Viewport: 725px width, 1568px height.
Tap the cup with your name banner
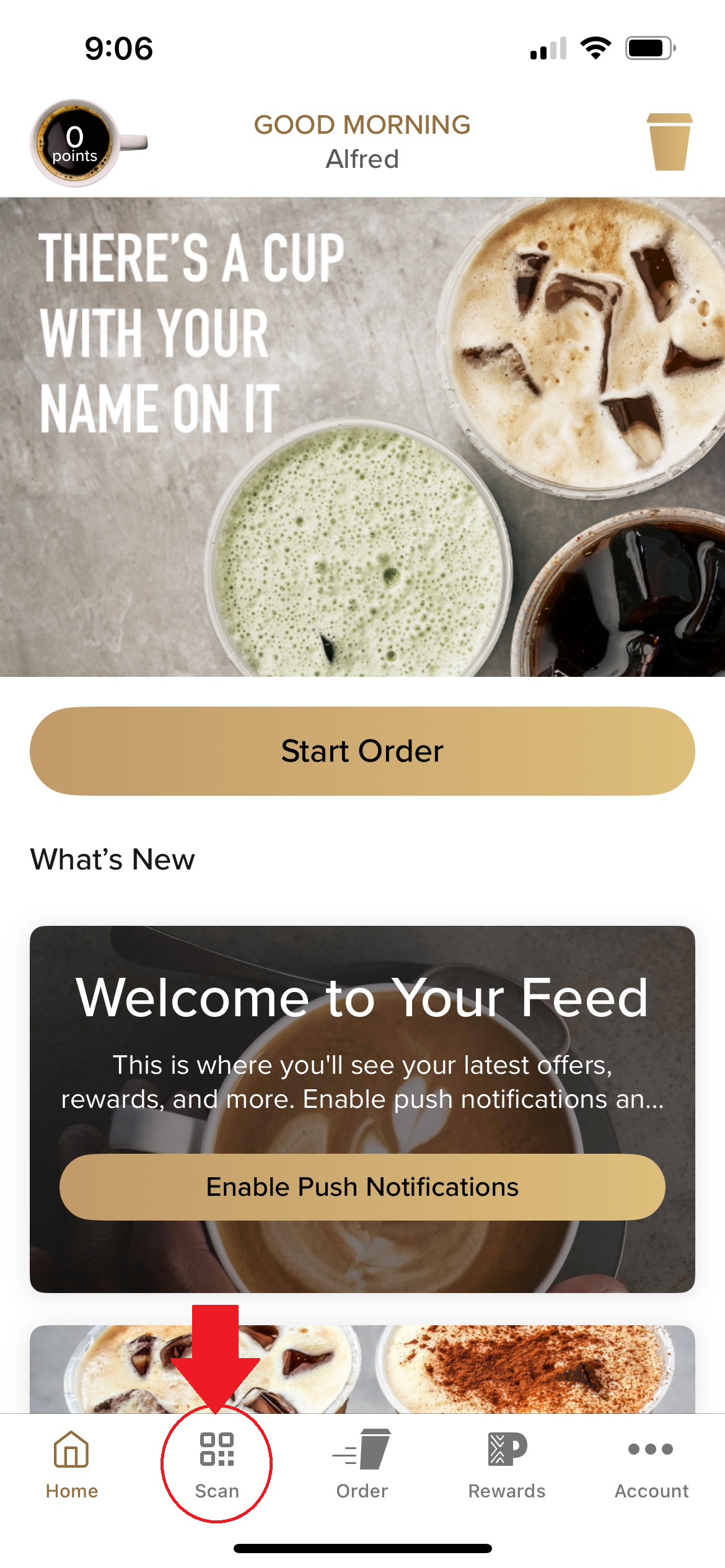pos(362,437)
